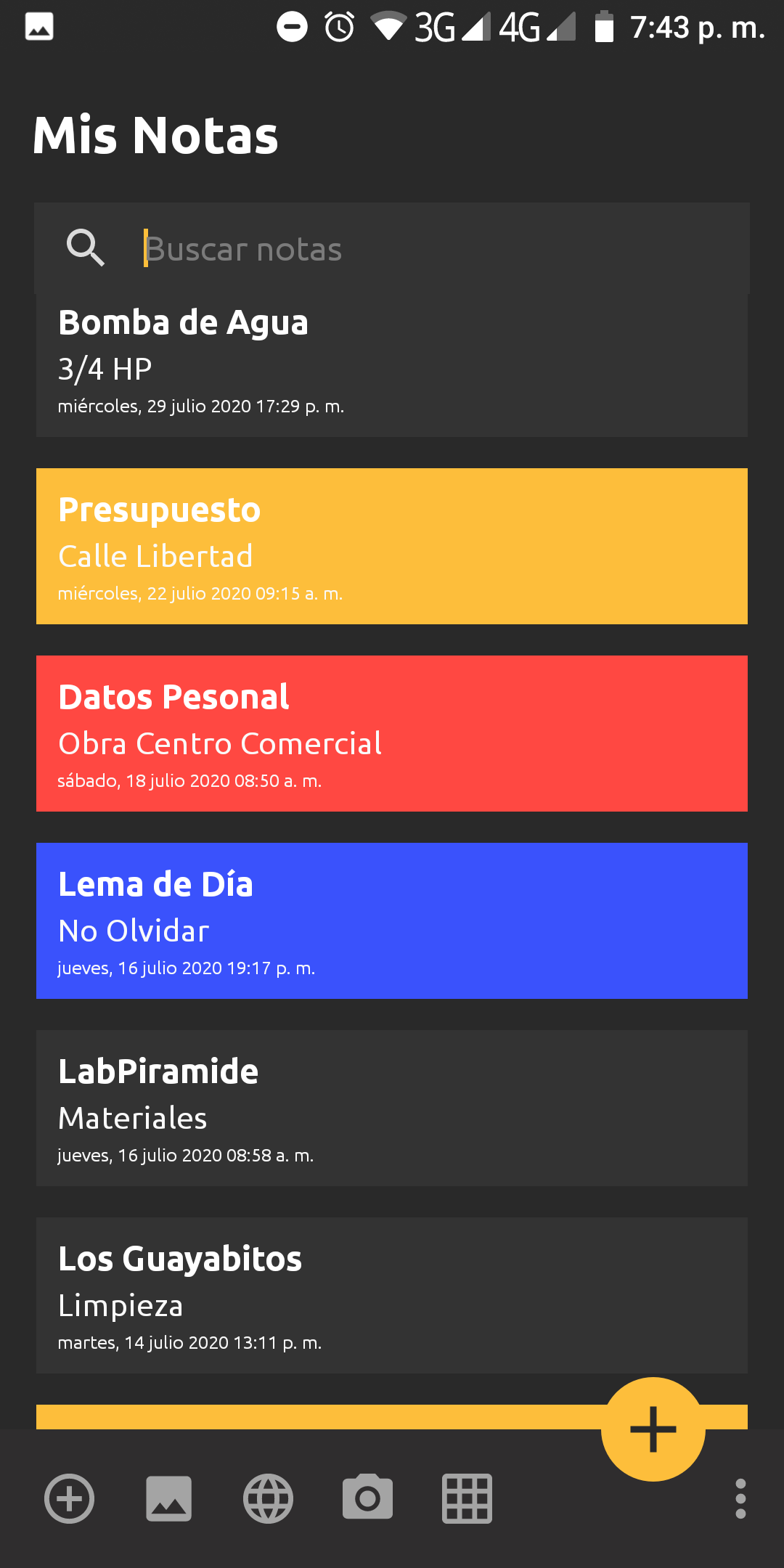
Task: Add an image using the picture icon
Action: (x=169, y=1498)
